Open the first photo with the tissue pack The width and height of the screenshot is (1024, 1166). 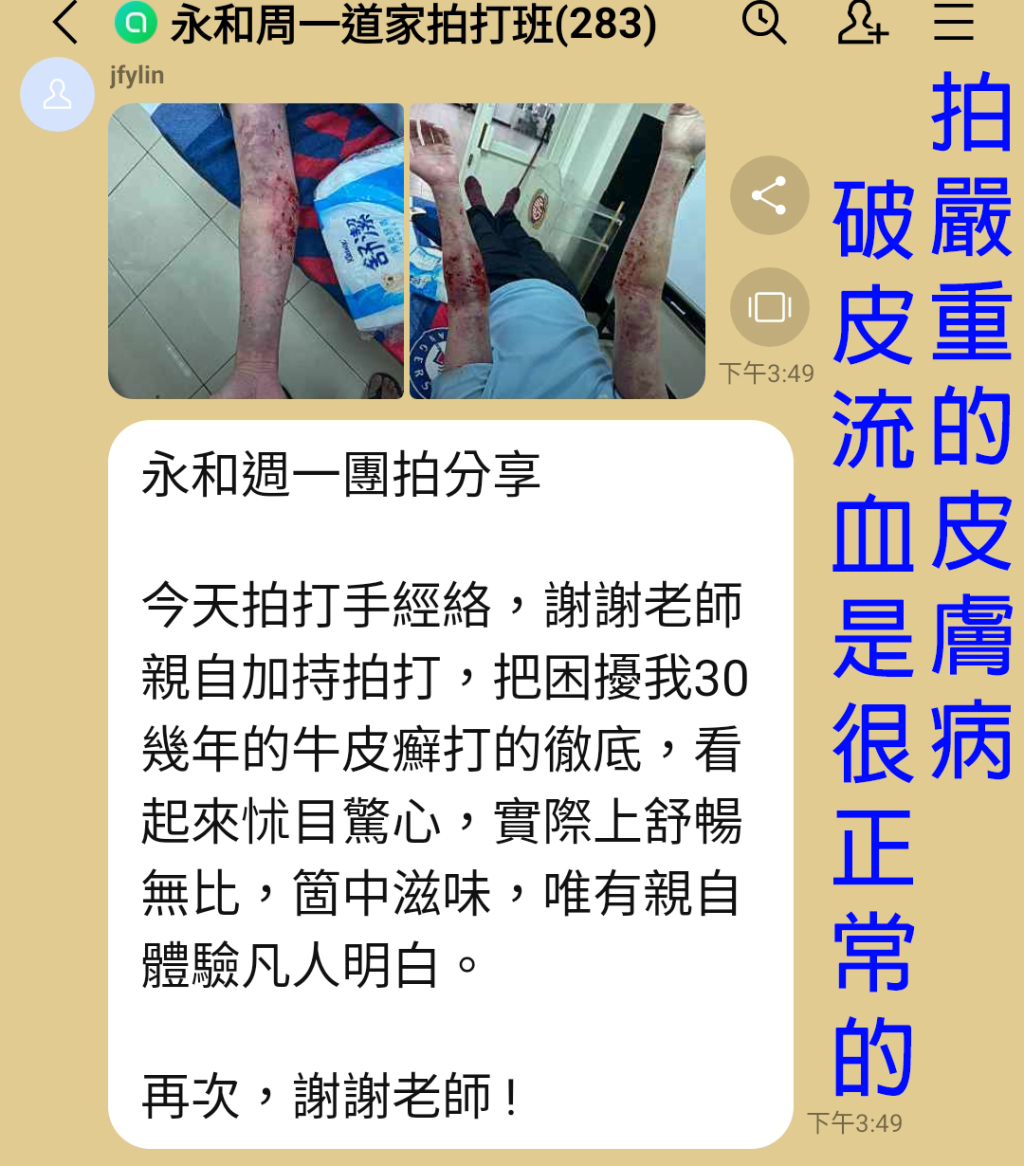point(256,251)
